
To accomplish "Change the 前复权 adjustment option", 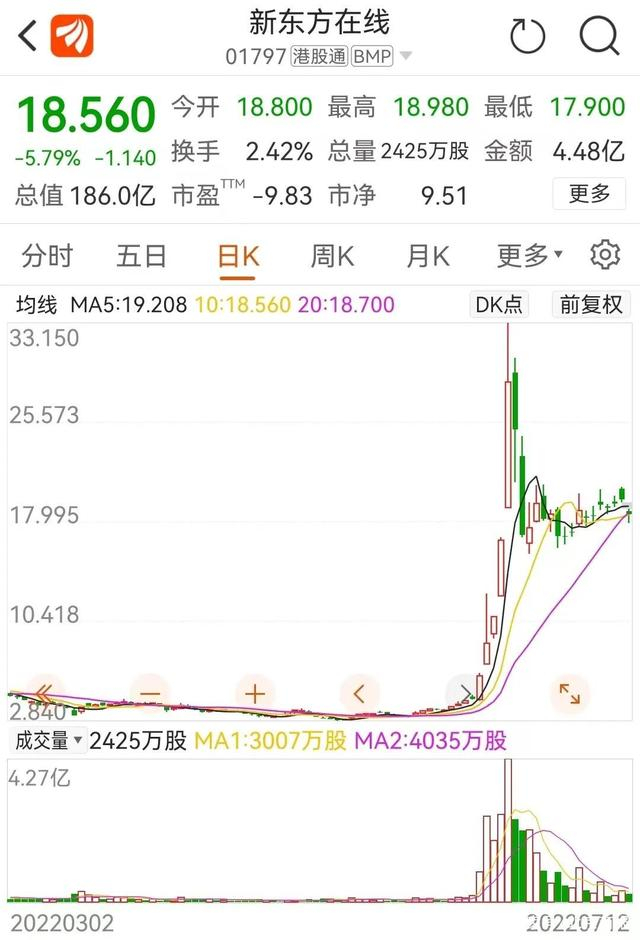I will [591, 304].
